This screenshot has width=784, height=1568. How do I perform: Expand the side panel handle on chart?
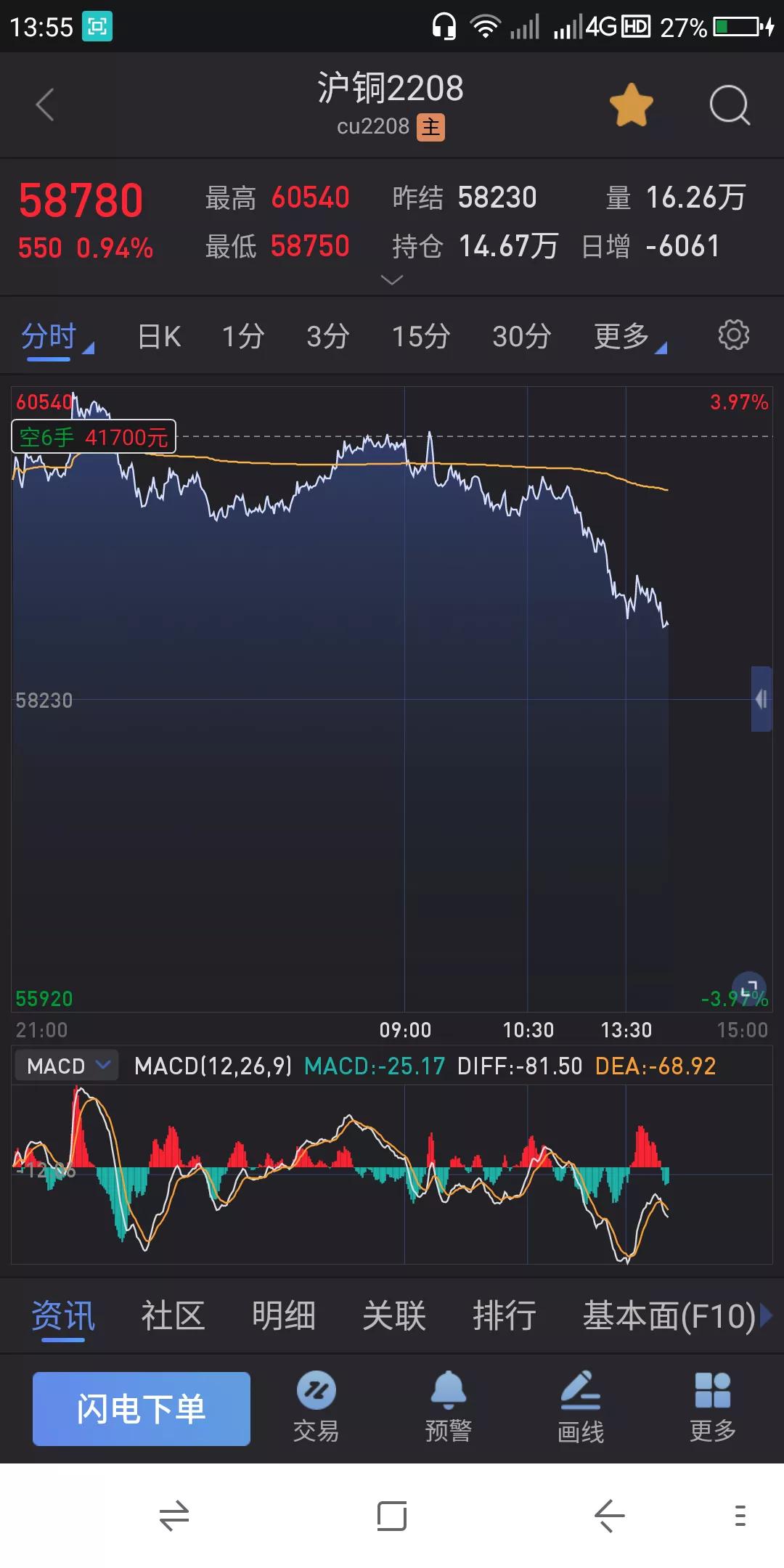pyautogui.click(x=761, y=699)
